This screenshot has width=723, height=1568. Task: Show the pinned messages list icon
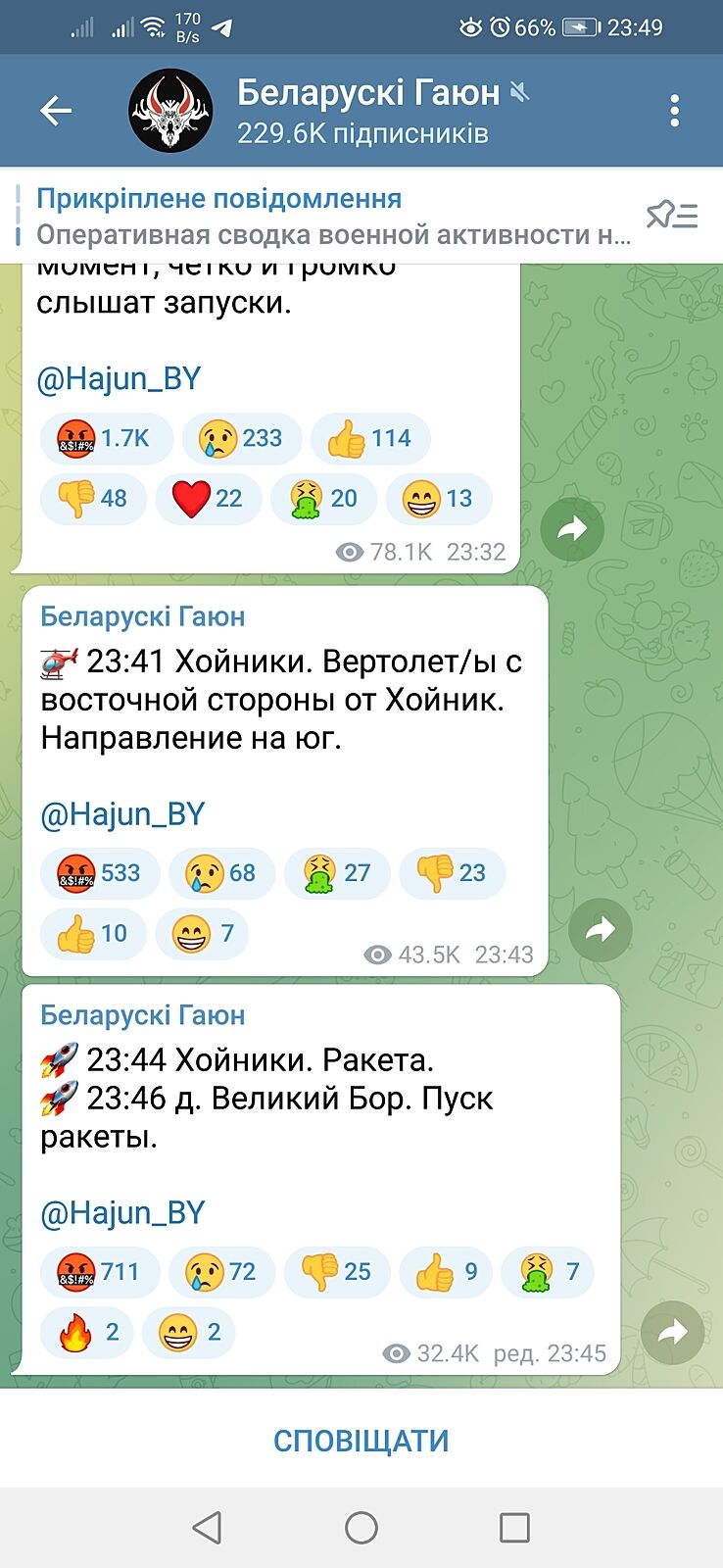[672, 215]
